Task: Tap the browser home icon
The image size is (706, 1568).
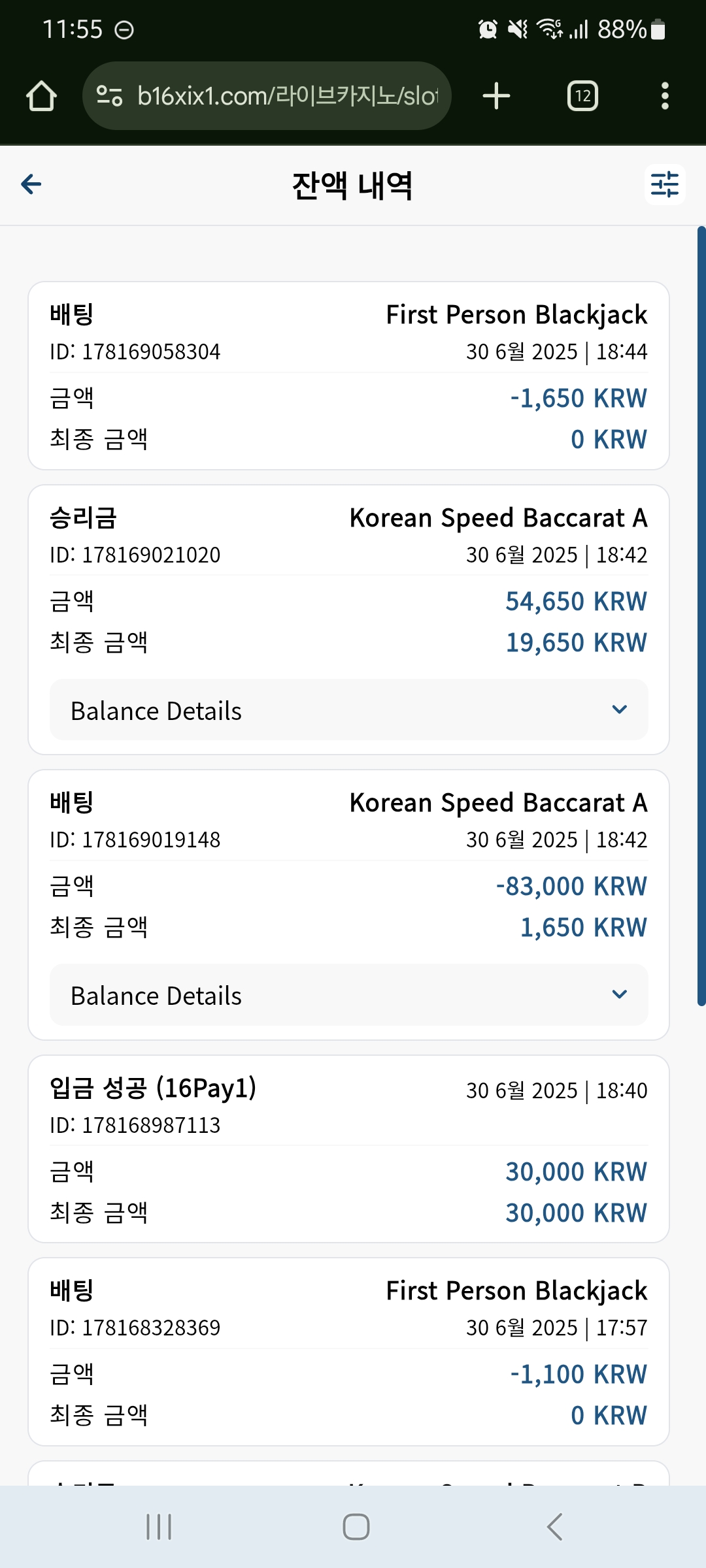Action: (x=41, y=96)
